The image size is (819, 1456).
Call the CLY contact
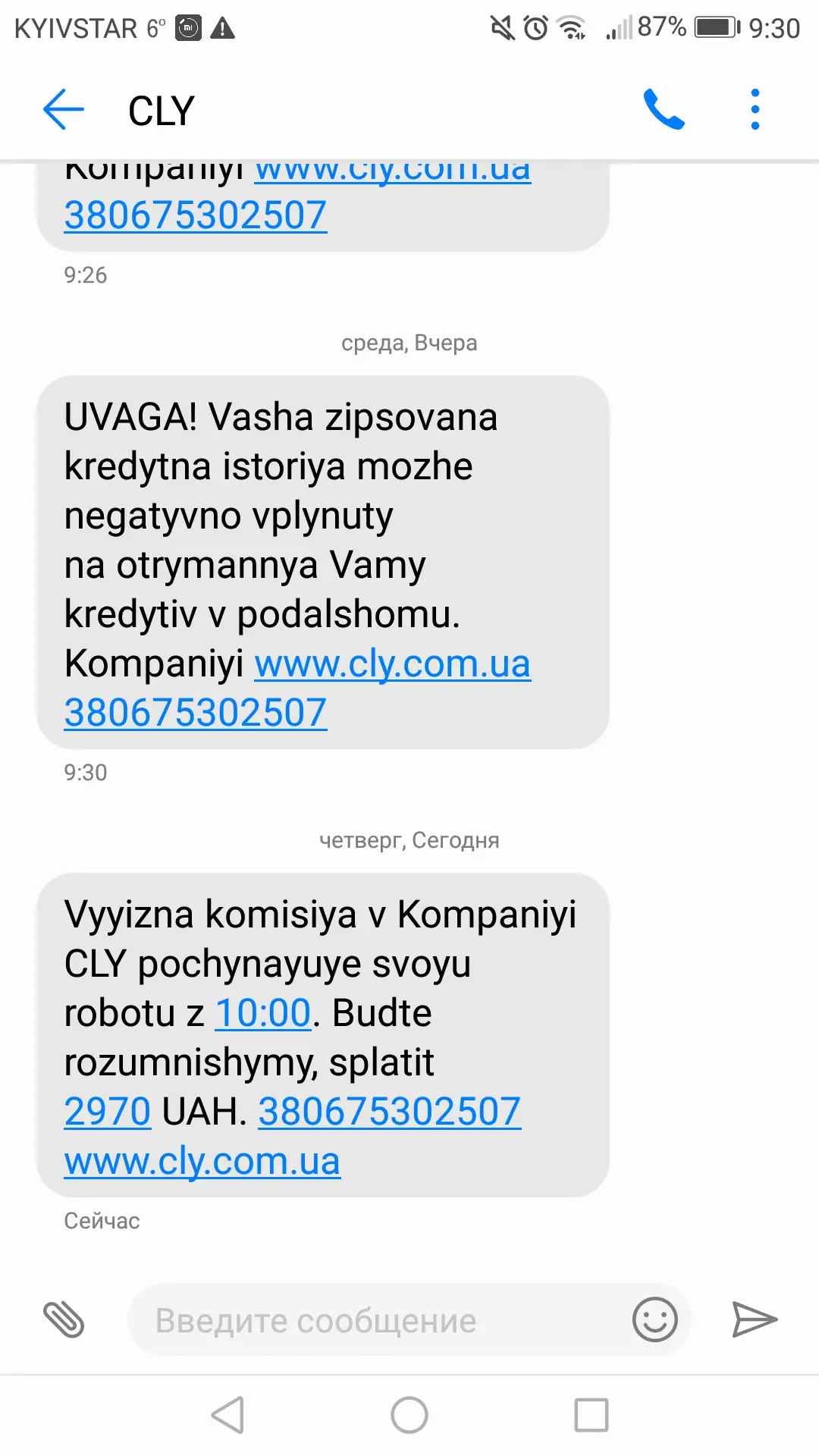click(x=664, y=110)
